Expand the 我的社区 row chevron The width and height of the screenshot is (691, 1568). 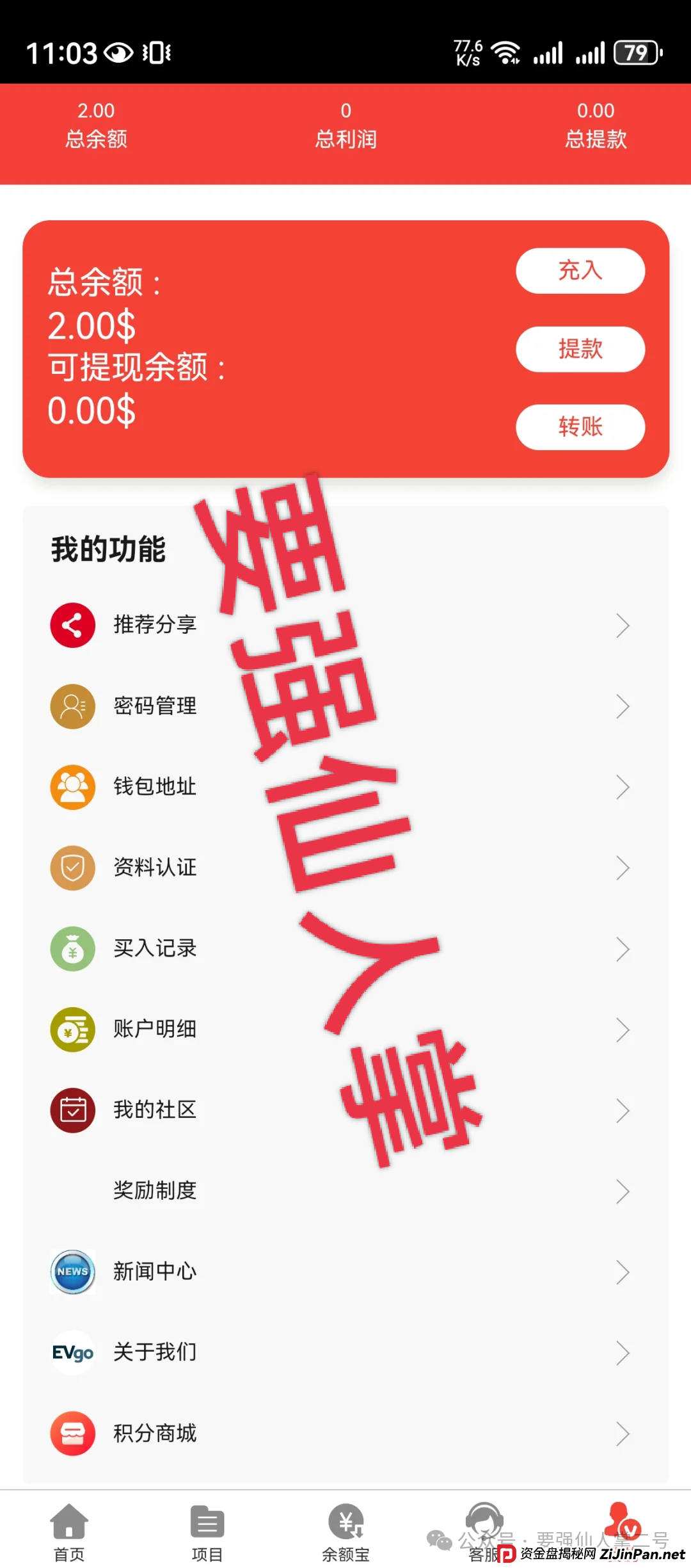click(x=621, y=1111)
